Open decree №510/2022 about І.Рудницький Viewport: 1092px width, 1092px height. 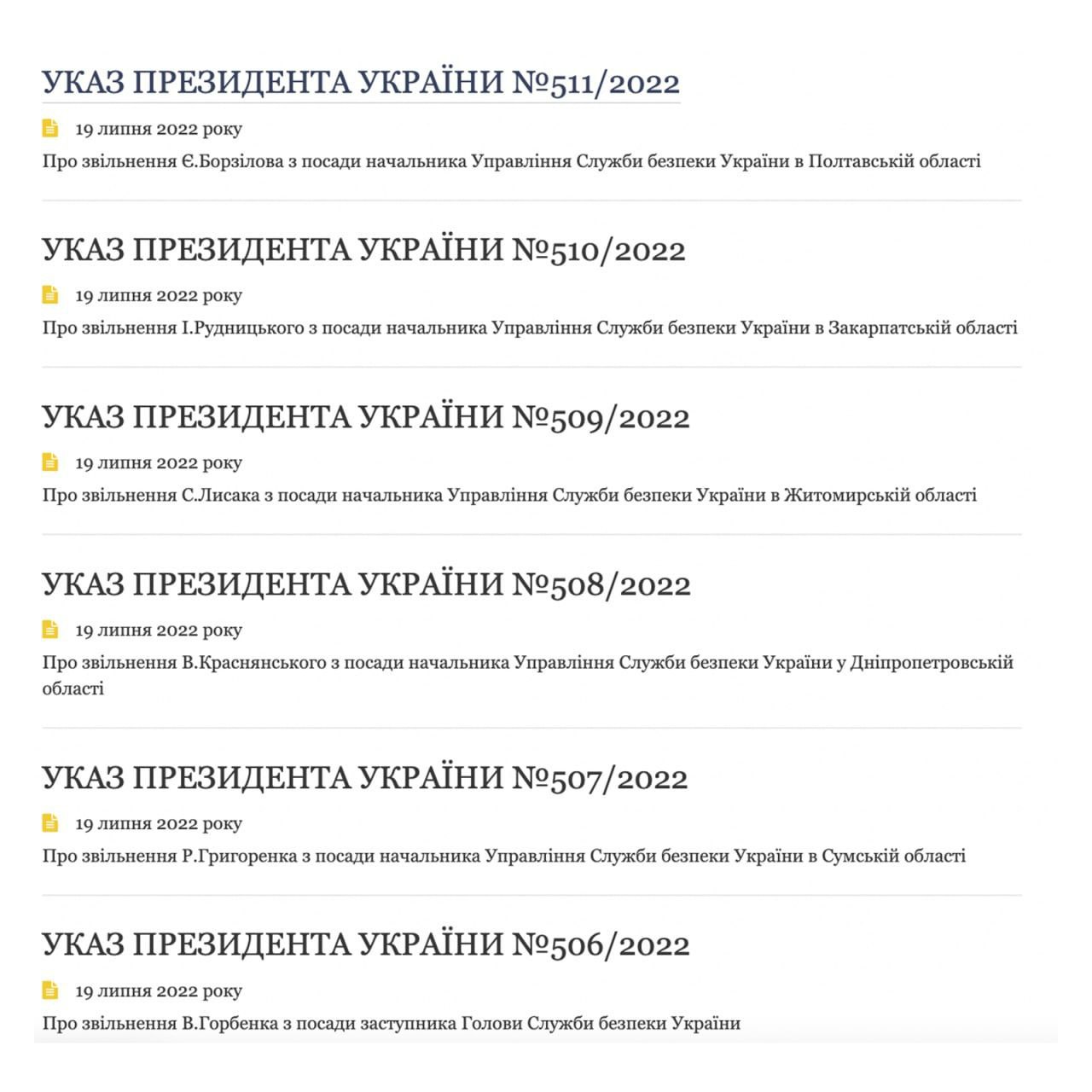point(363,250)
